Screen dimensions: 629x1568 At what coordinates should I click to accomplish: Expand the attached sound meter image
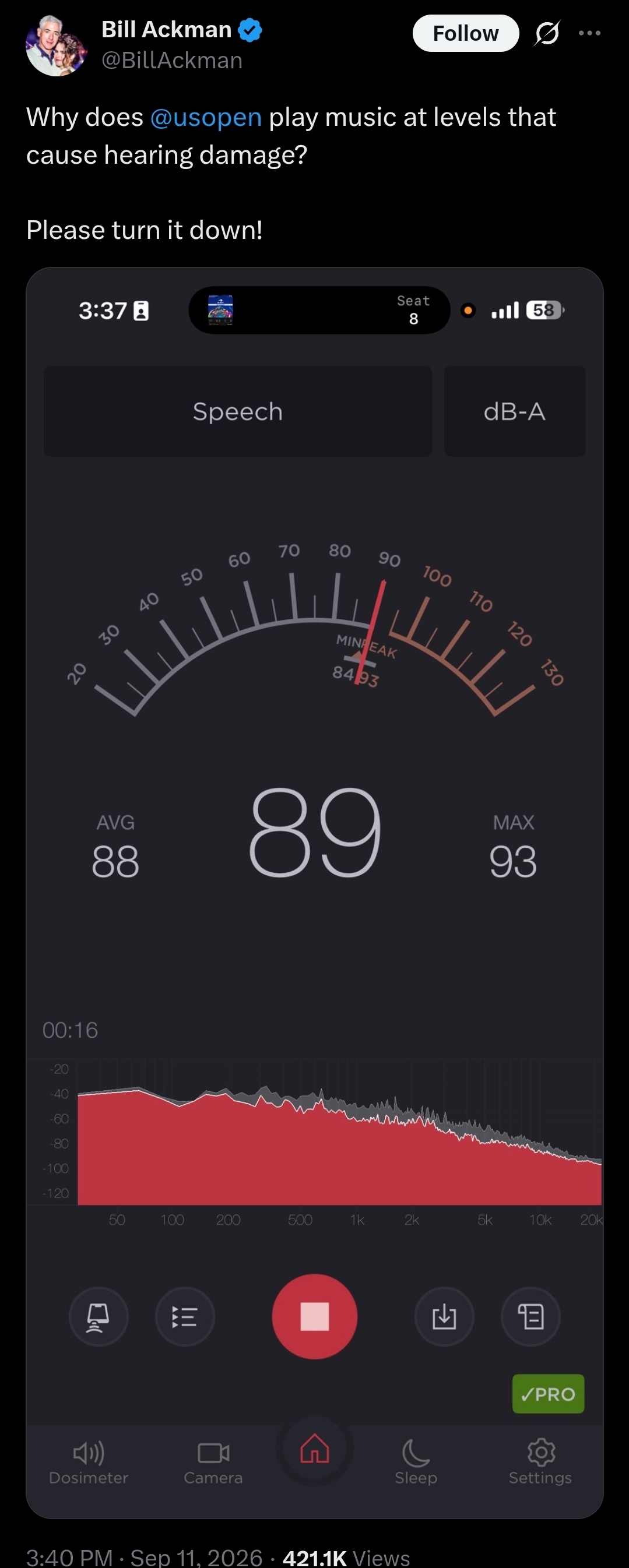(x=315, y=892)
